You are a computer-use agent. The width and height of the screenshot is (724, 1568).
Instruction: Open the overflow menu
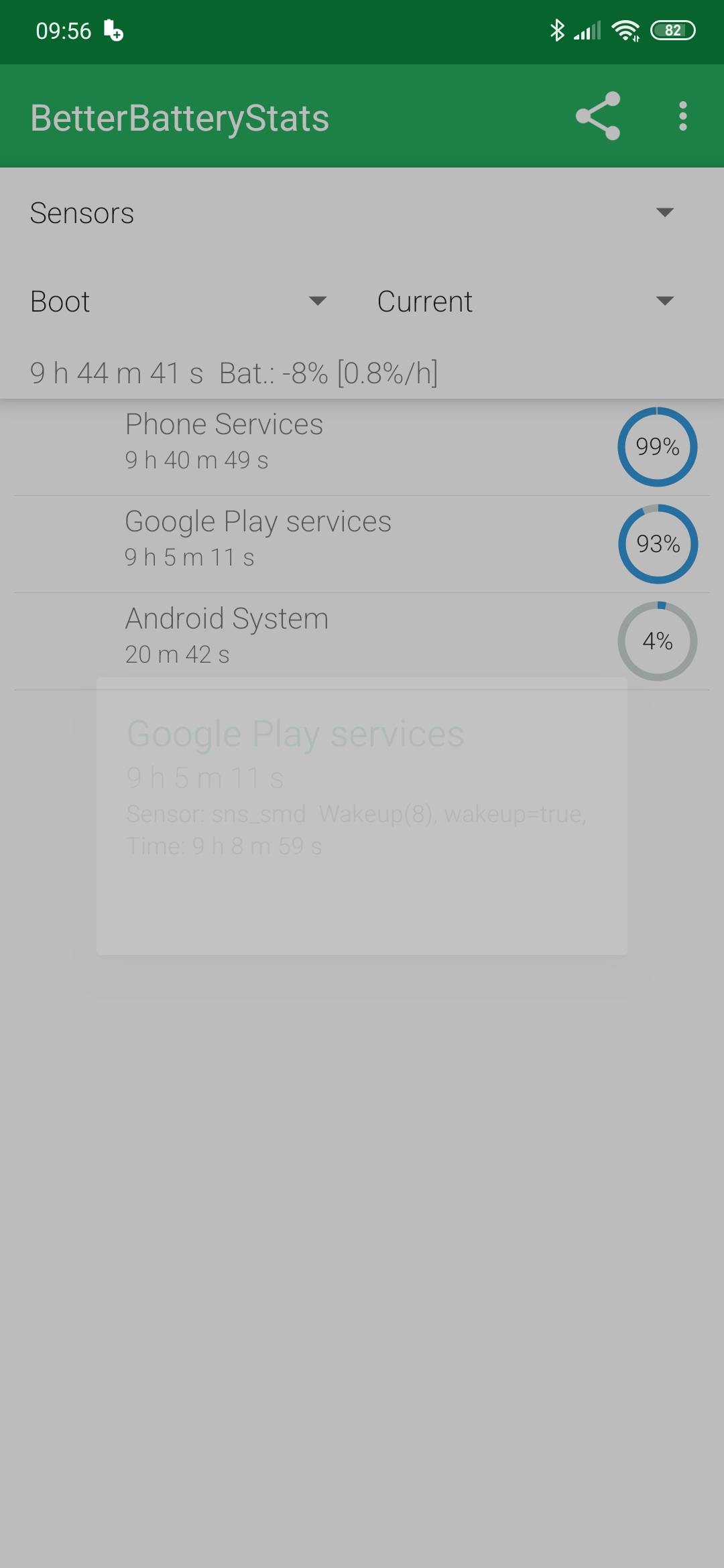682,116
